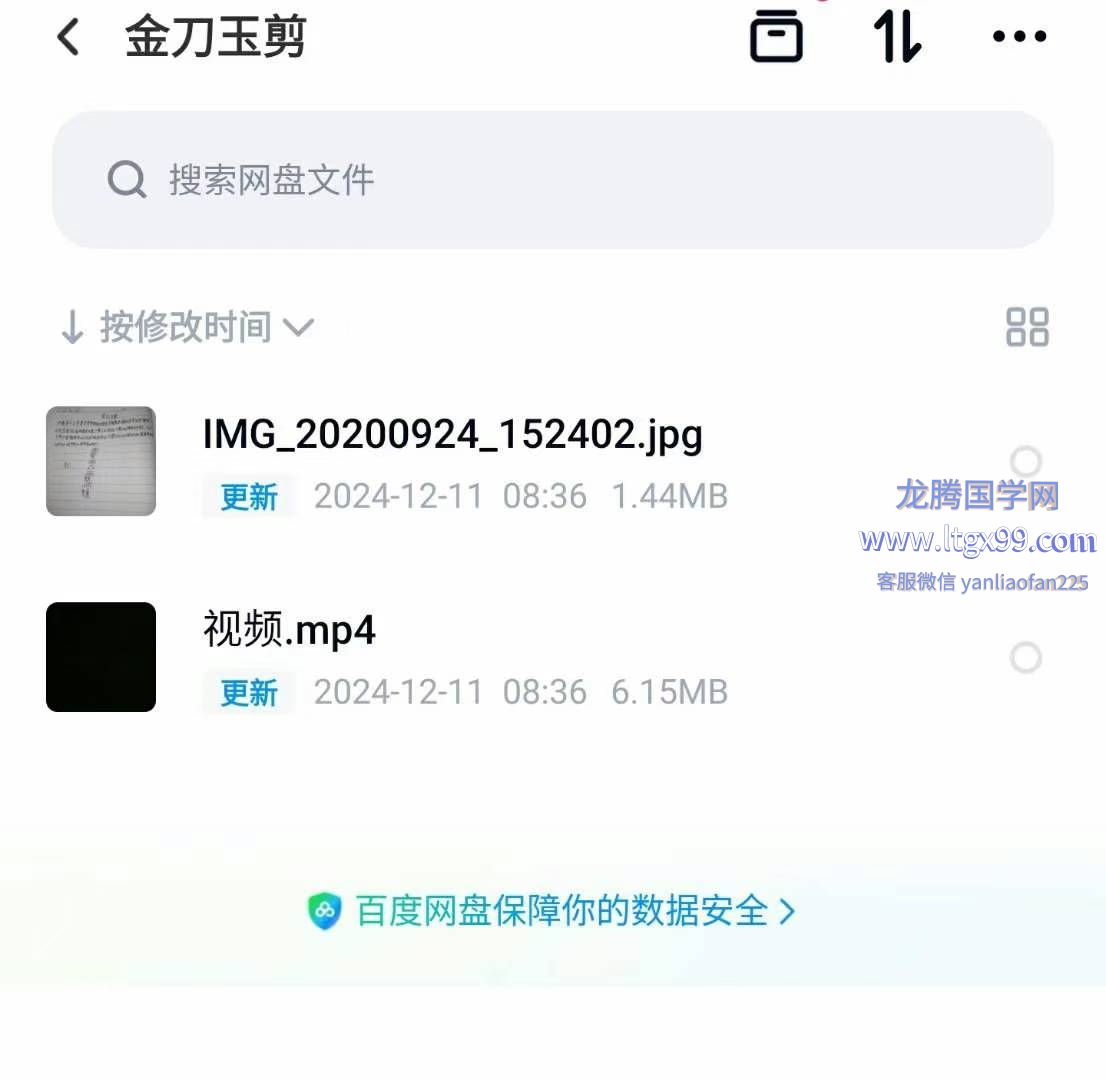Open 百度网盘保障你的数据安全 link
1106x1080 pixels.
point(552,911)
